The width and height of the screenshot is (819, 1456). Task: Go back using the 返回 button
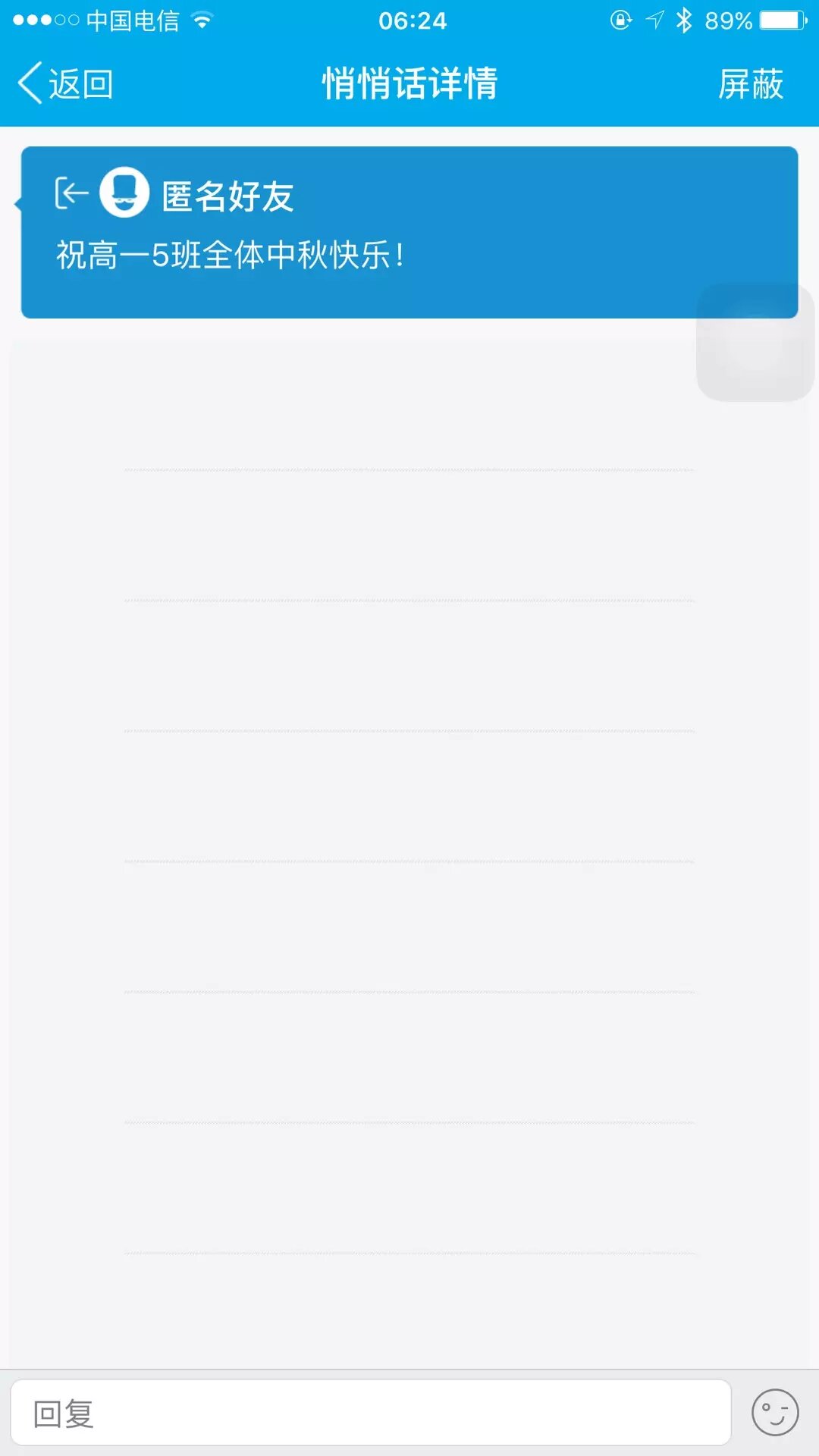(x=65, y=83)
